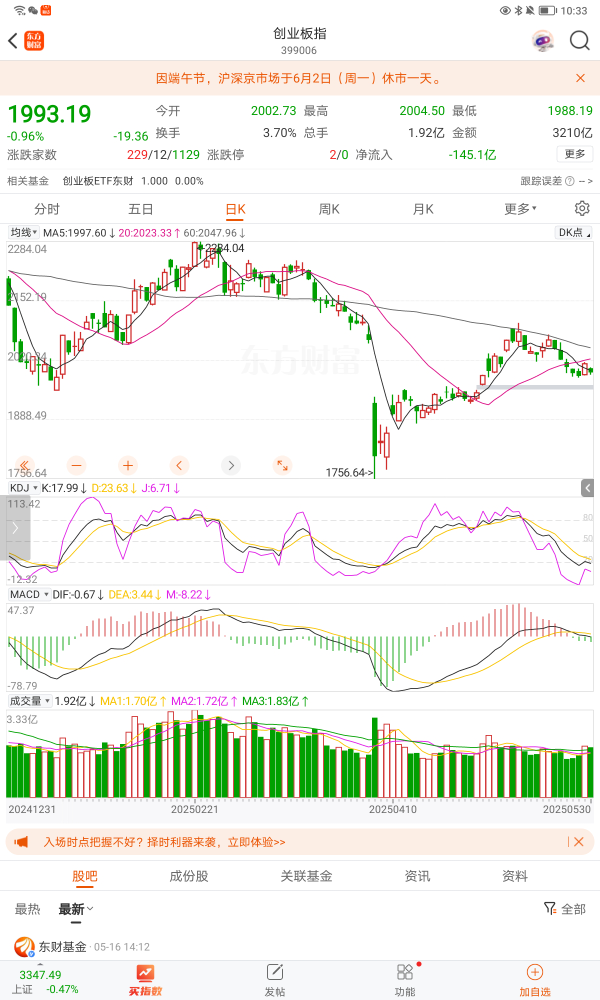
Task: Open chart settings gear icon
Action: point(582,208)
